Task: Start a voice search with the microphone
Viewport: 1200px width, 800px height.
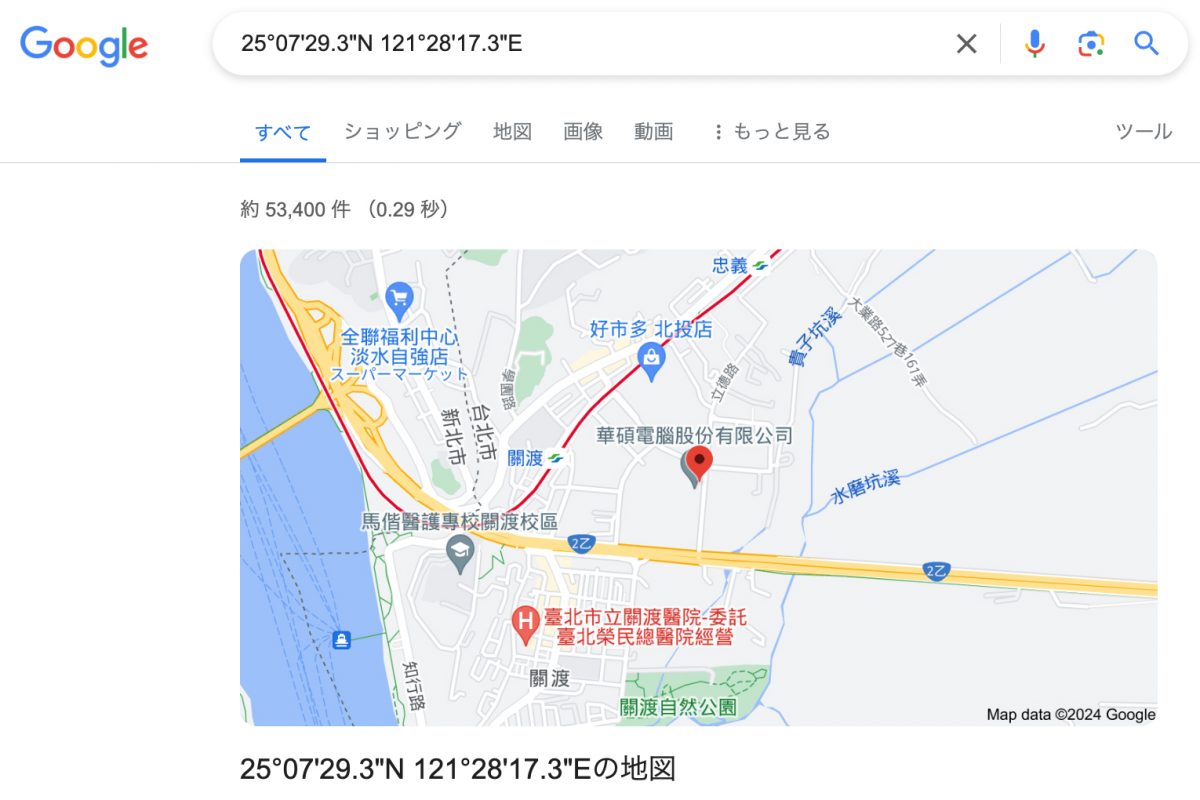Action: [x=1035, y=44]
